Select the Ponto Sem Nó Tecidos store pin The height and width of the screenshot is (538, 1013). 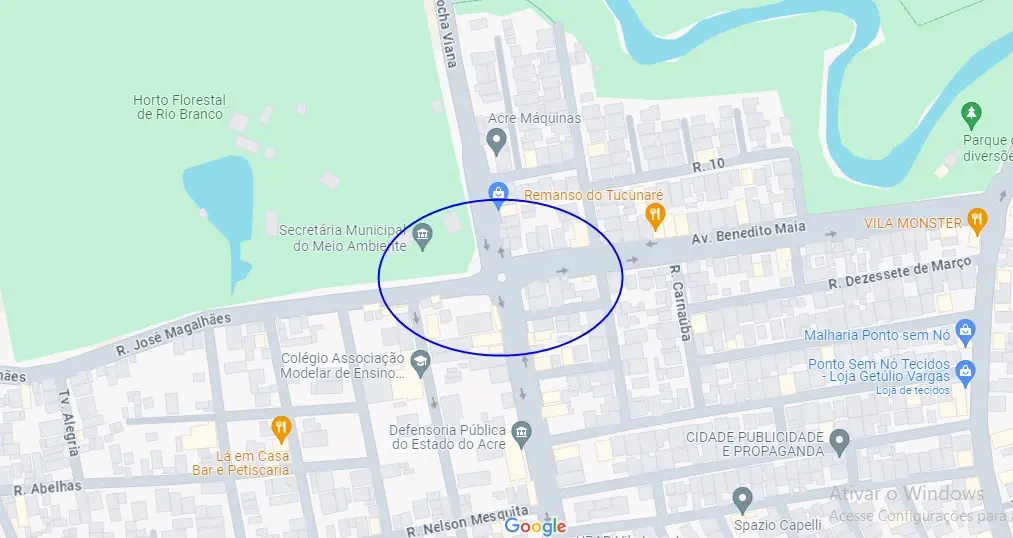965,371
